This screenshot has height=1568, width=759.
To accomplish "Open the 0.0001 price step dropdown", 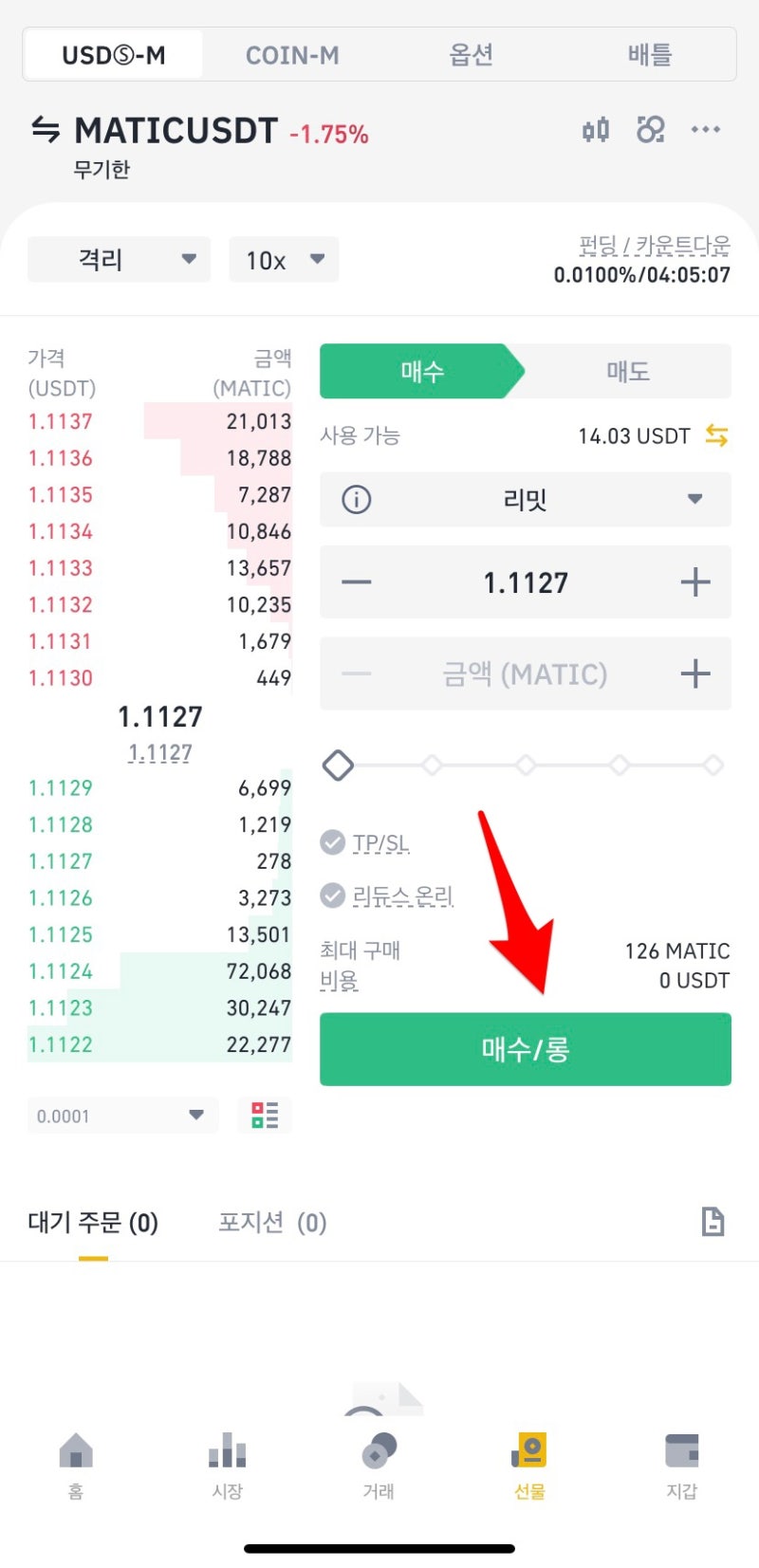I will point(122,1116).
